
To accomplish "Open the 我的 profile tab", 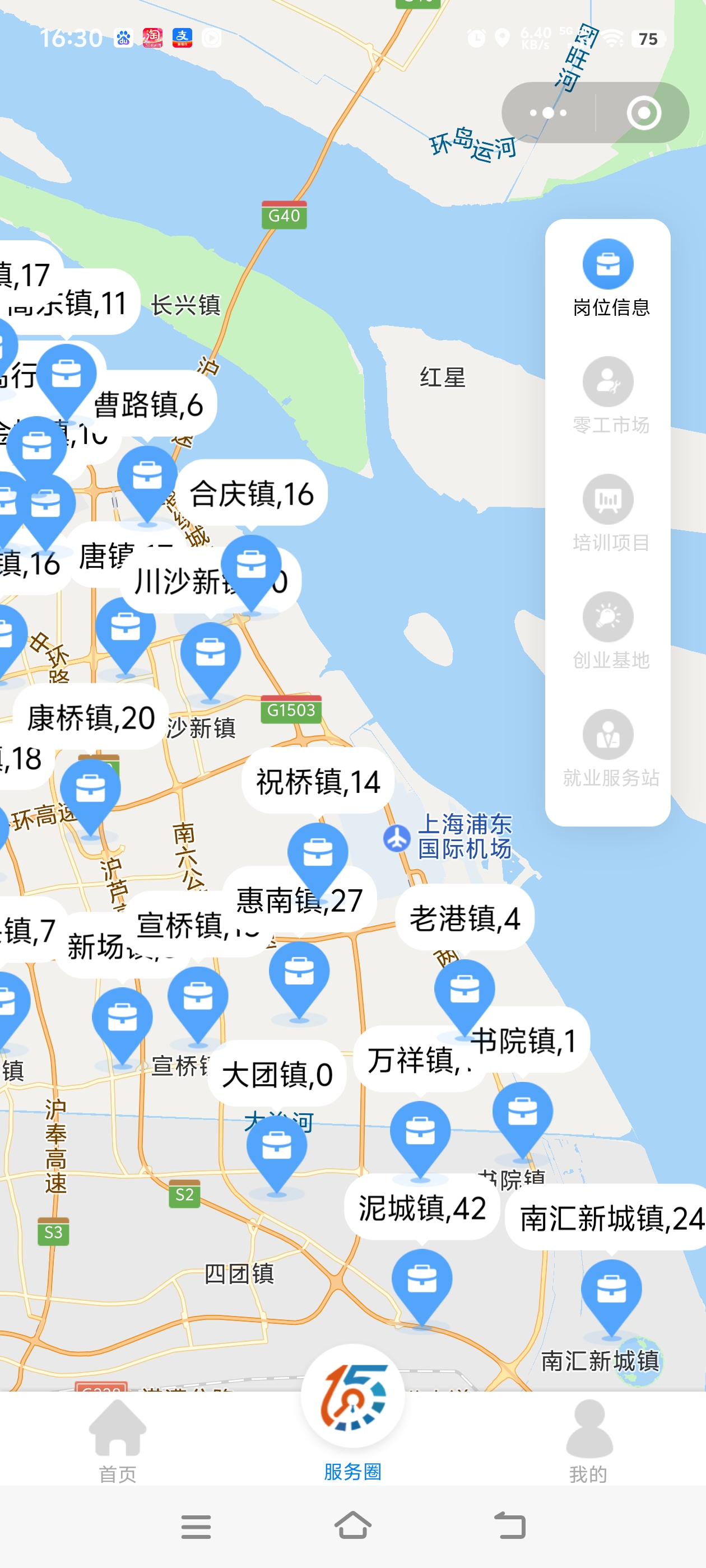I will tap(588, 1441).
